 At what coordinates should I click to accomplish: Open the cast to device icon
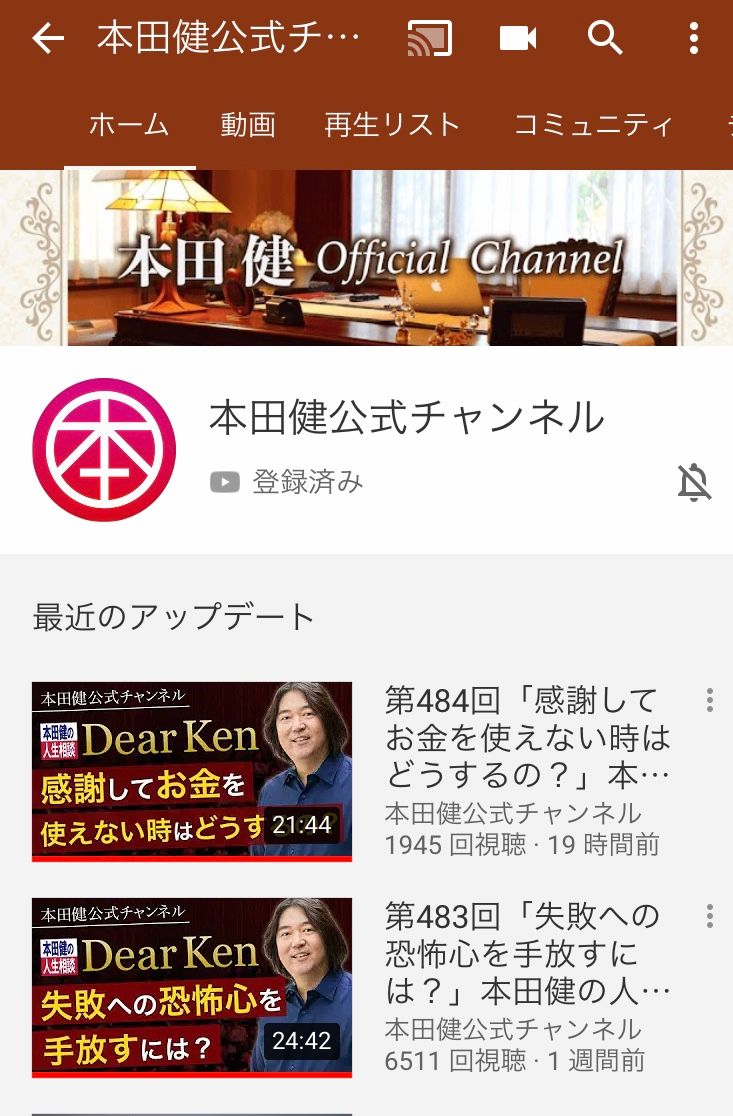pos(430,39)
